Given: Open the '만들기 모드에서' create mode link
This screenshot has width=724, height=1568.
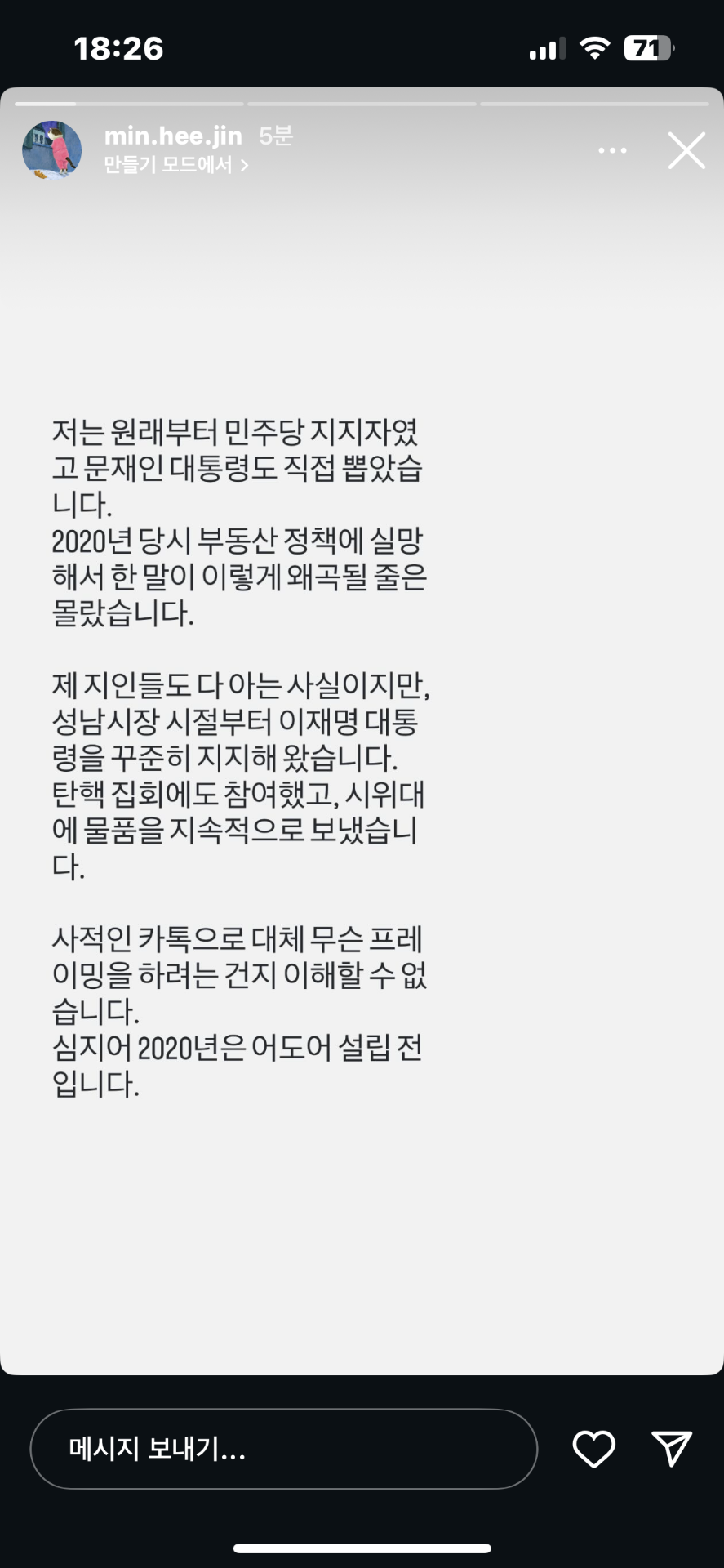Looking at the screenshot, I should point(175,165).
